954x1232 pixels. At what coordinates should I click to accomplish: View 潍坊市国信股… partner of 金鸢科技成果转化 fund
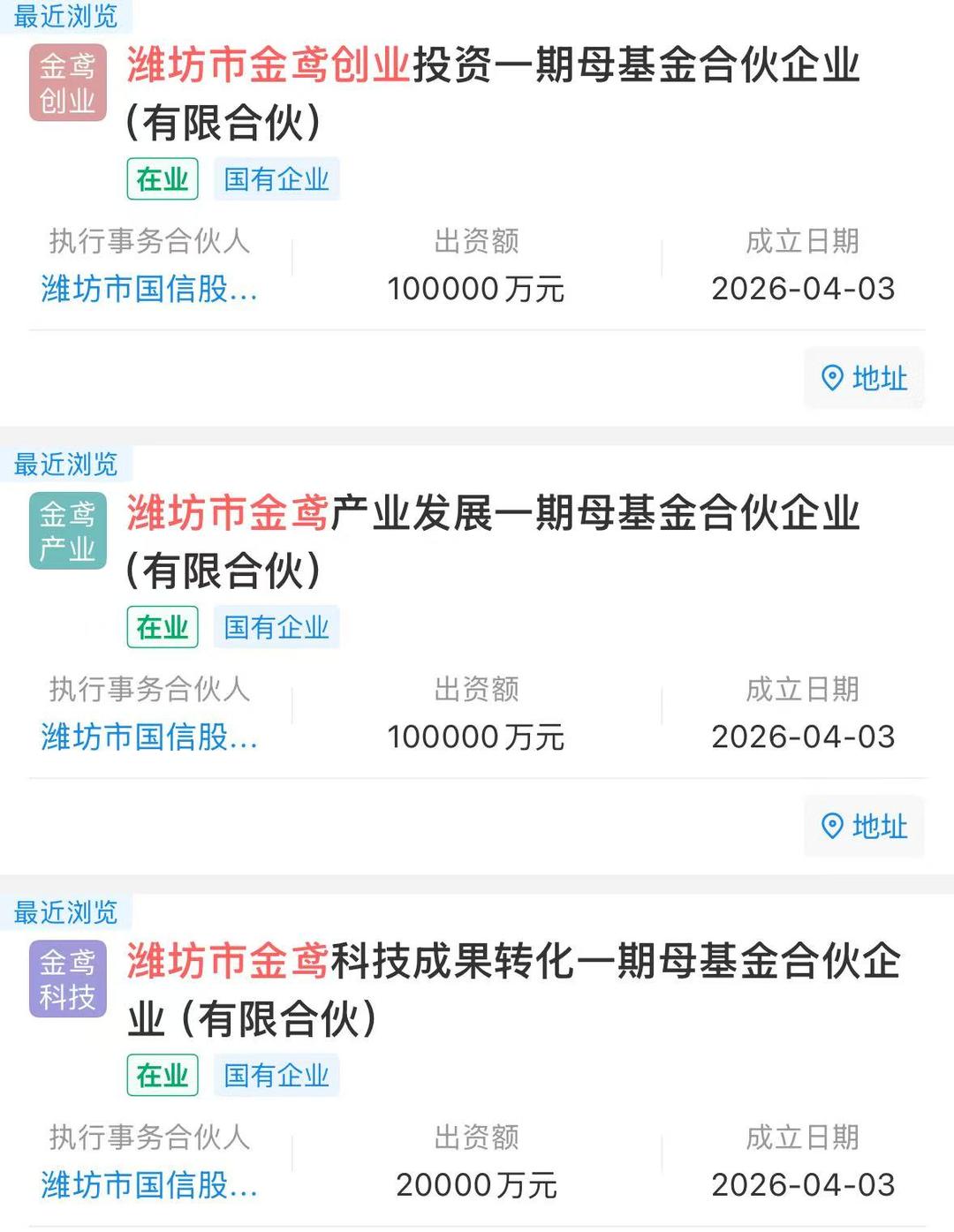pos(149,1184)
